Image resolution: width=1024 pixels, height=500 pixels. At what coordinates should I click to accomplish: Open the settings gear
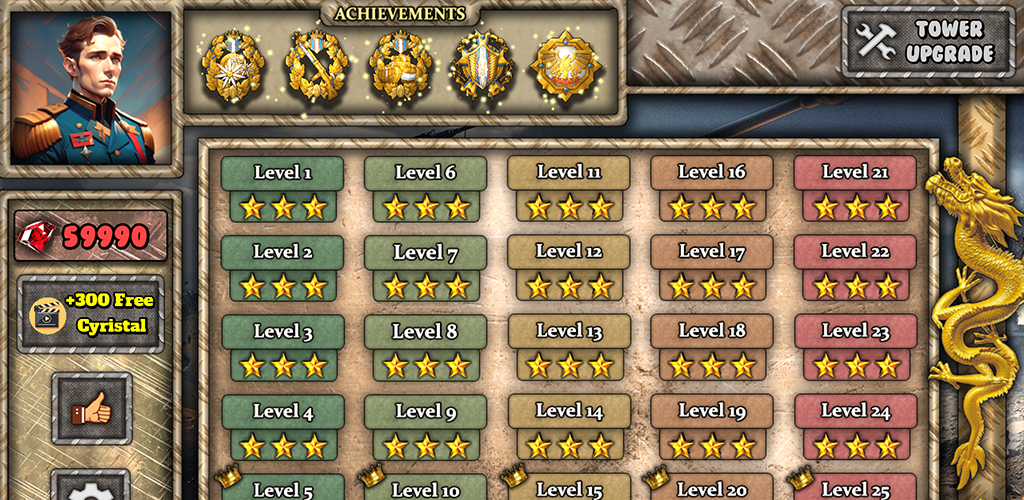coord(91,484)
